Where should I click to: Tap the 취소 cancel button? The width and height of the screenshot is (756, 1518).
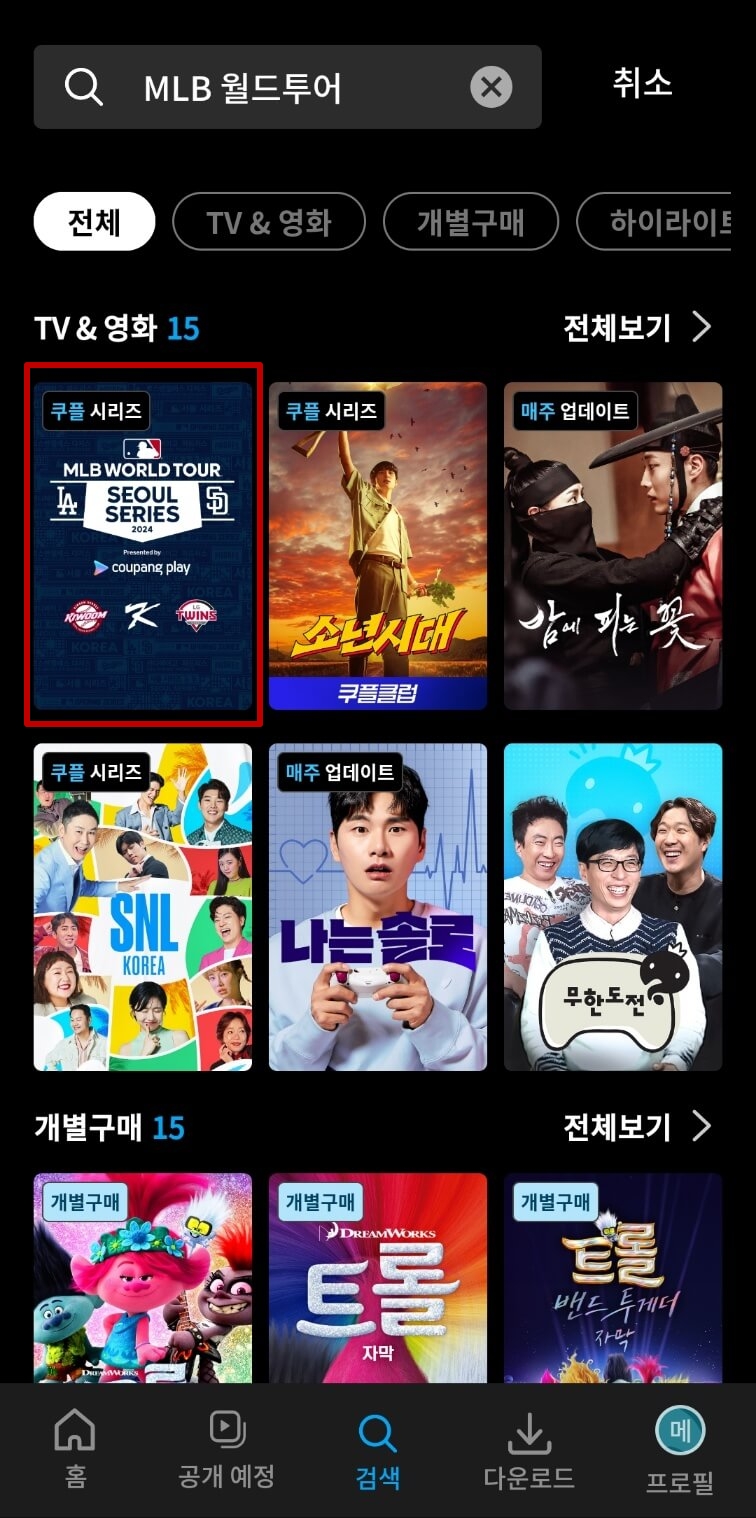pos(641,86)
